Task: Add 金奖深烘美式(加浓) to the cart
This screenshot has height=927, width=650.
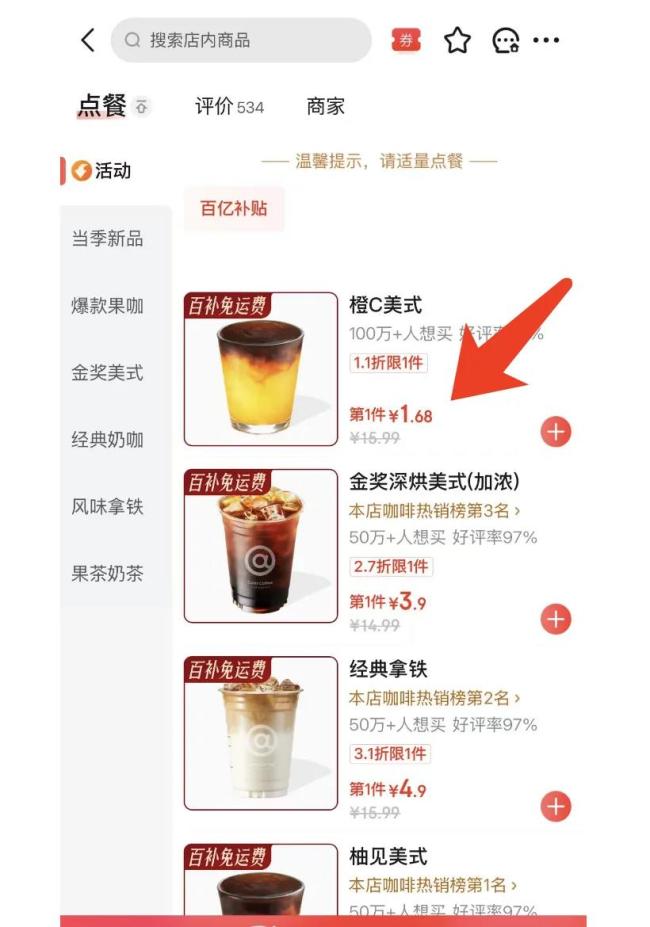Action: point(556,619)
